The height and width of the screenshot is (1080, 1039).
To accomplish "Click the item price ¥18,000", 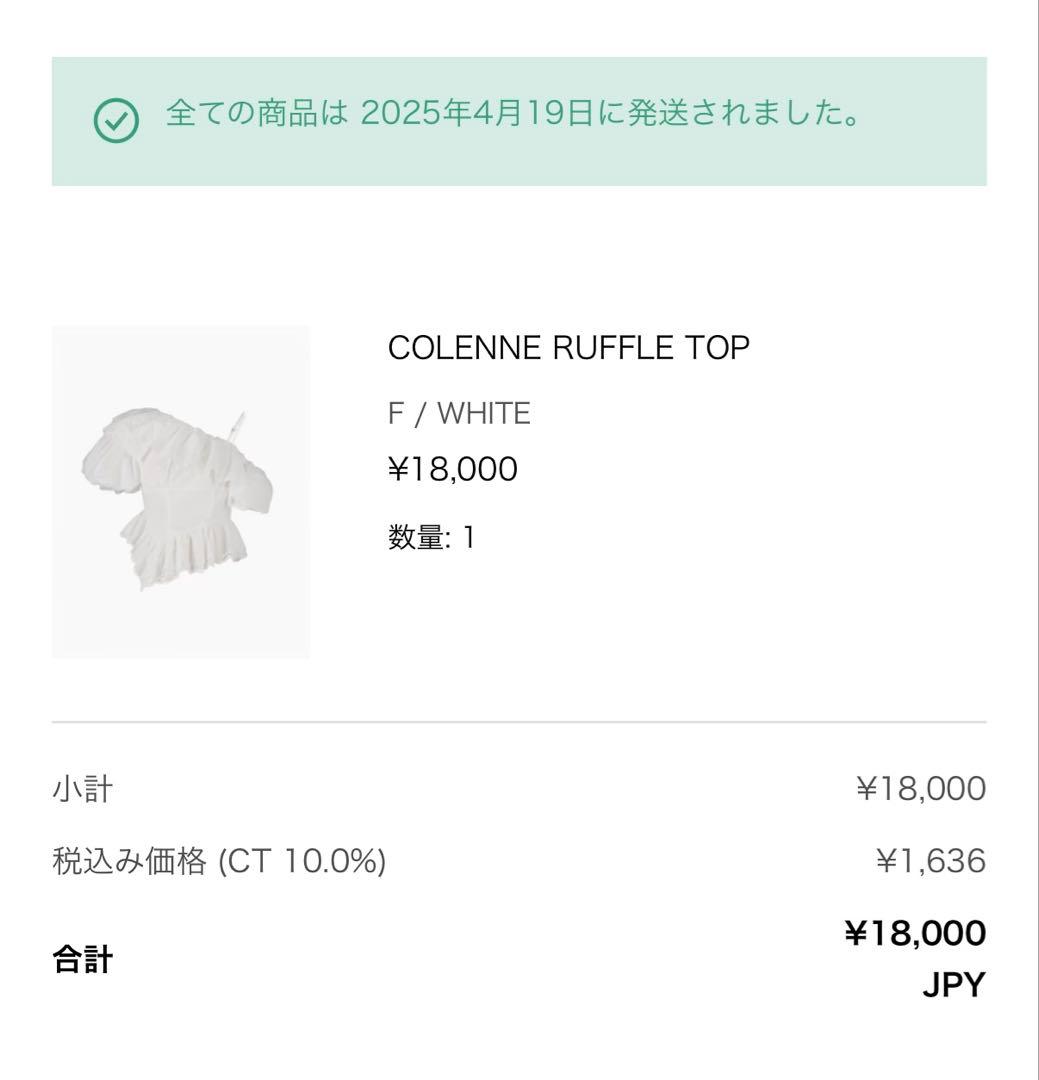I will [x=452, y=468].
